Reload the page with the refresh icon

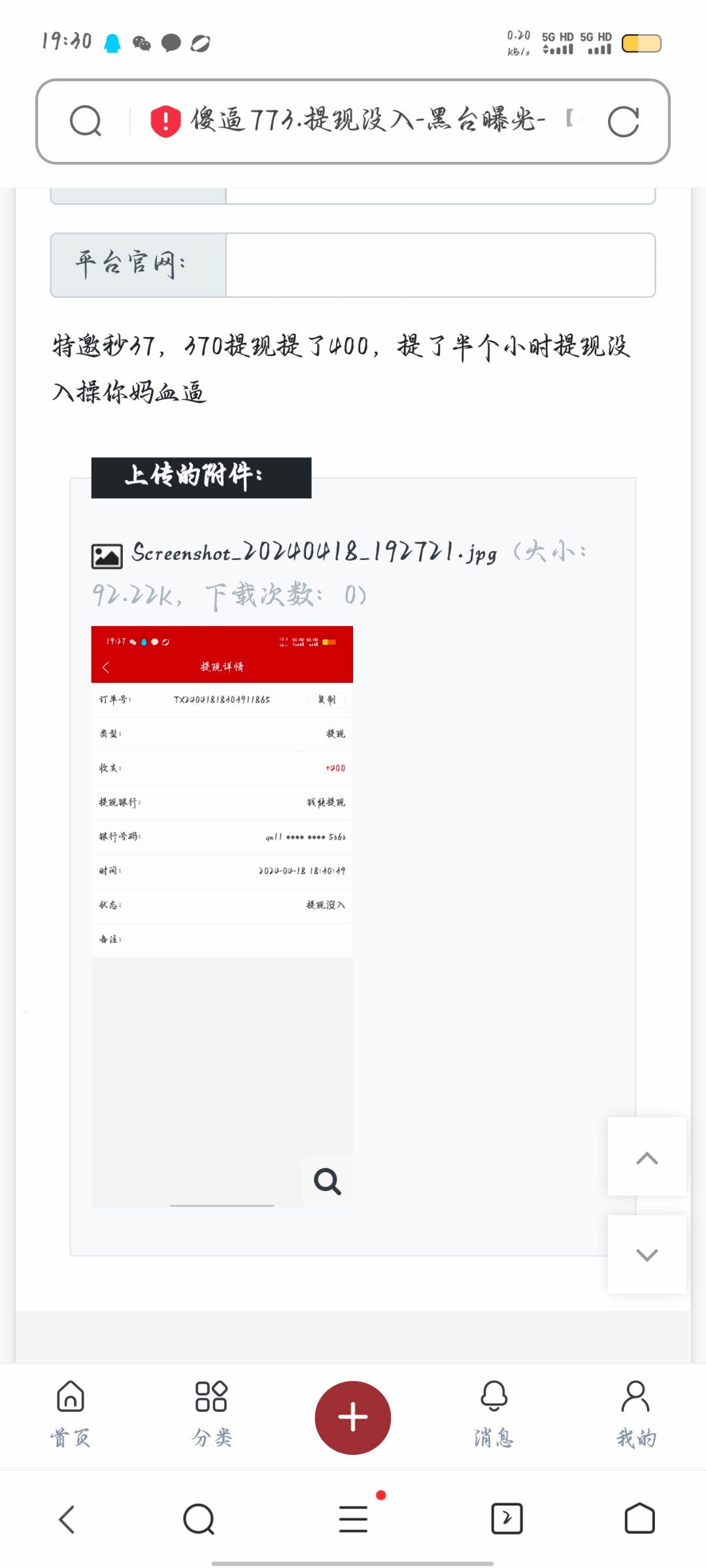click(623, 122)
